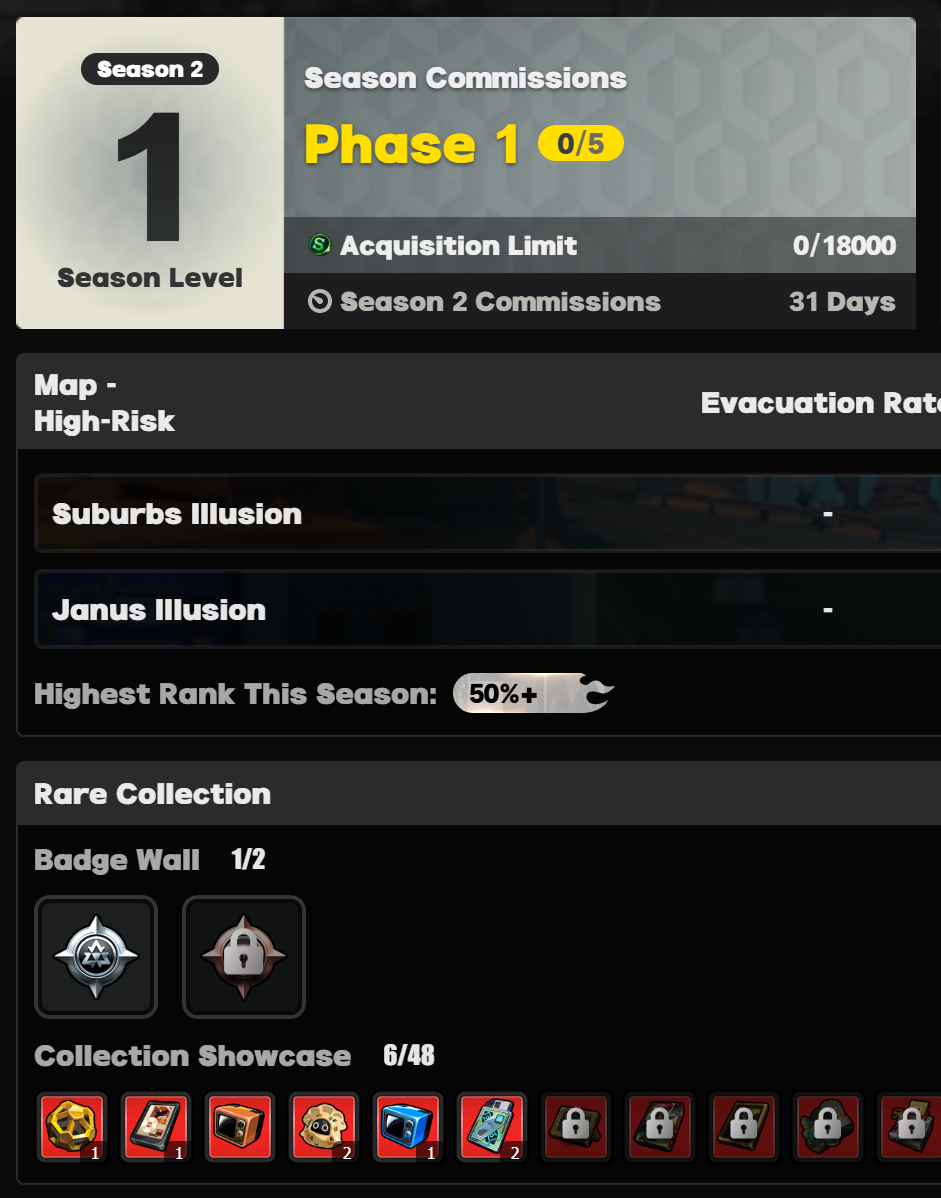
Task: Select the golden polyhedron collection item
Action: pyautogui.click(x=72, y=1127)
